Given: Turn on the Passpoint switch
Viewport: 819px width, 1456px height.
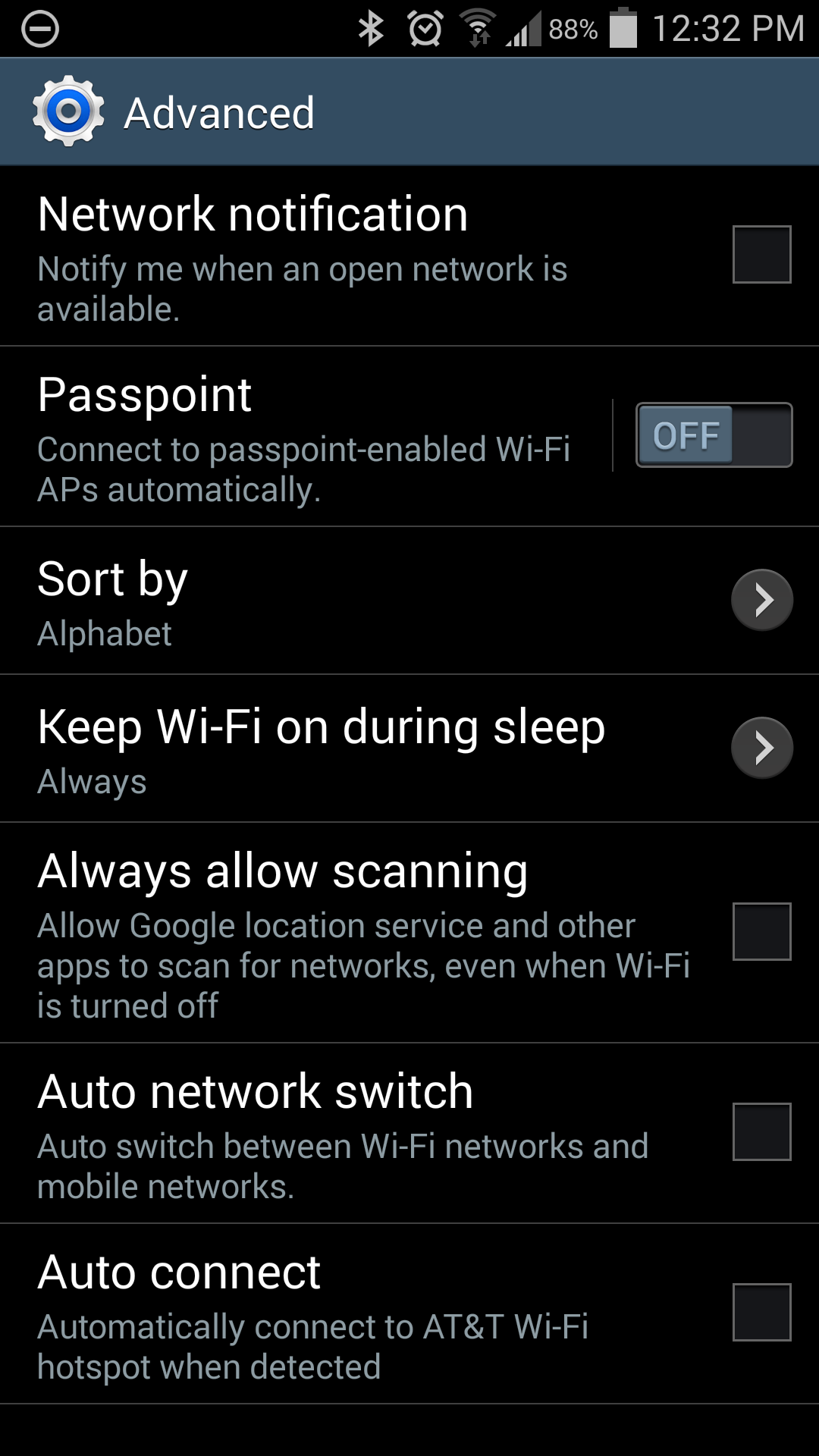Looking at the screenshot, I should coord(714,435).
